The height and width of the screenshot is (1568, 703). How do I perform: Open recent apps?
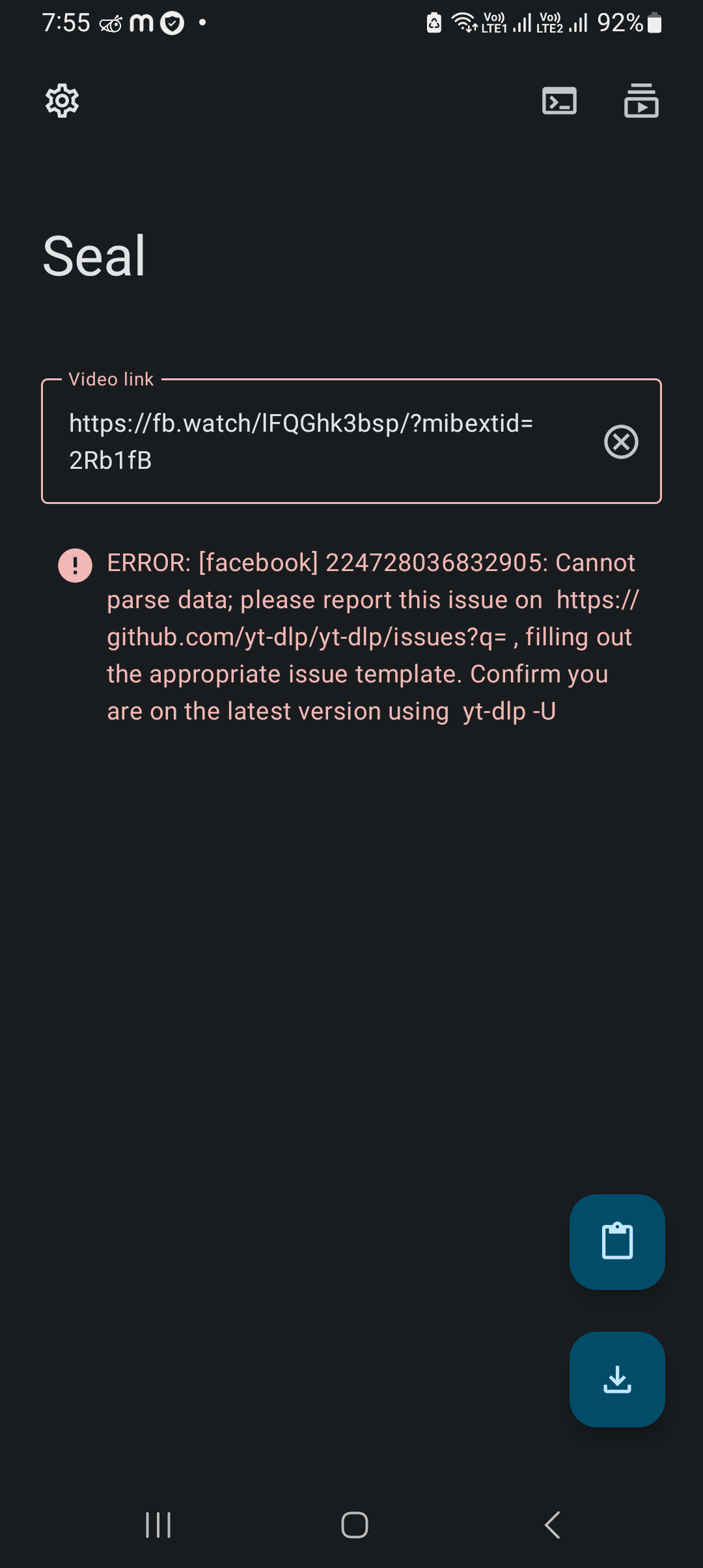point(158,1524)
